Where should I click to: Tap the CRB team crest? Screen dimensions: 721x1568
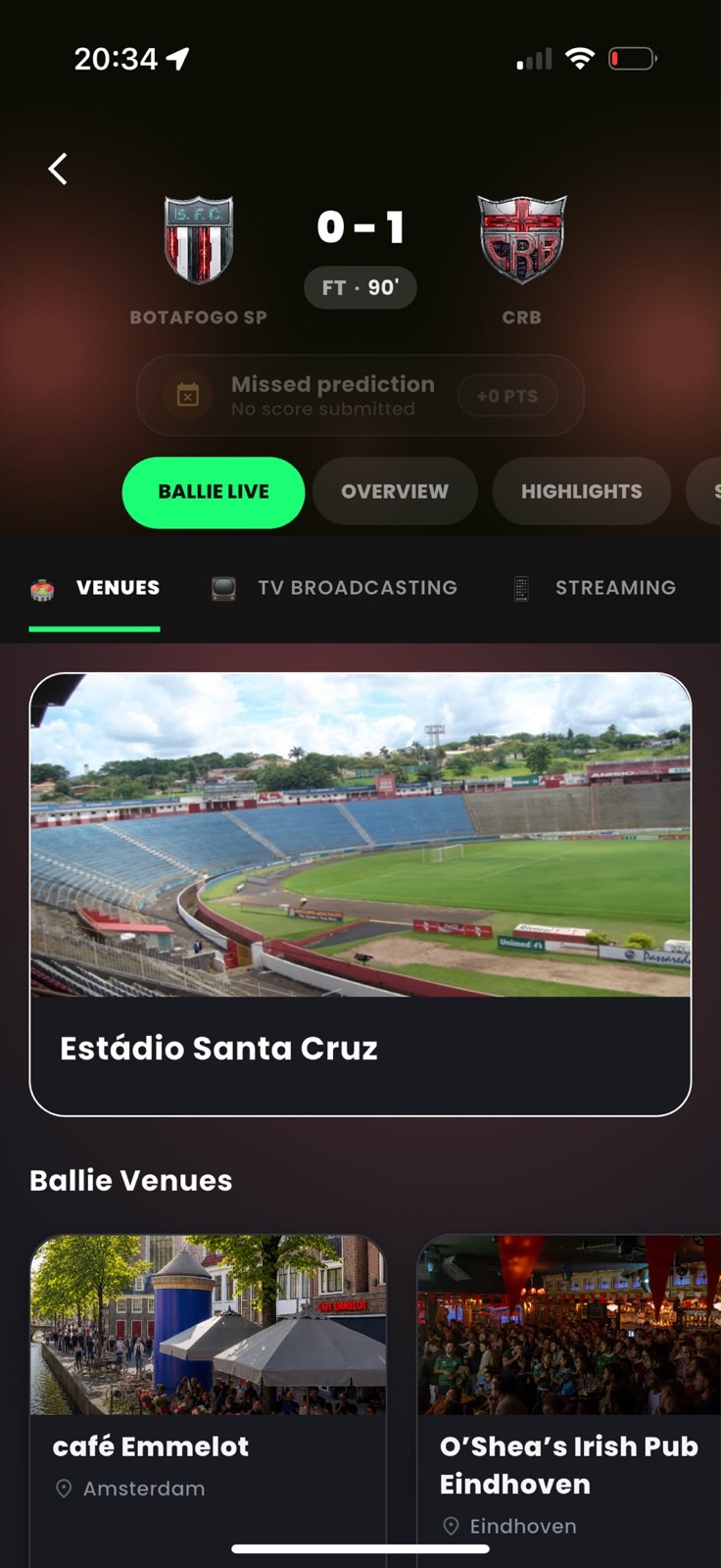click(522, 240)
